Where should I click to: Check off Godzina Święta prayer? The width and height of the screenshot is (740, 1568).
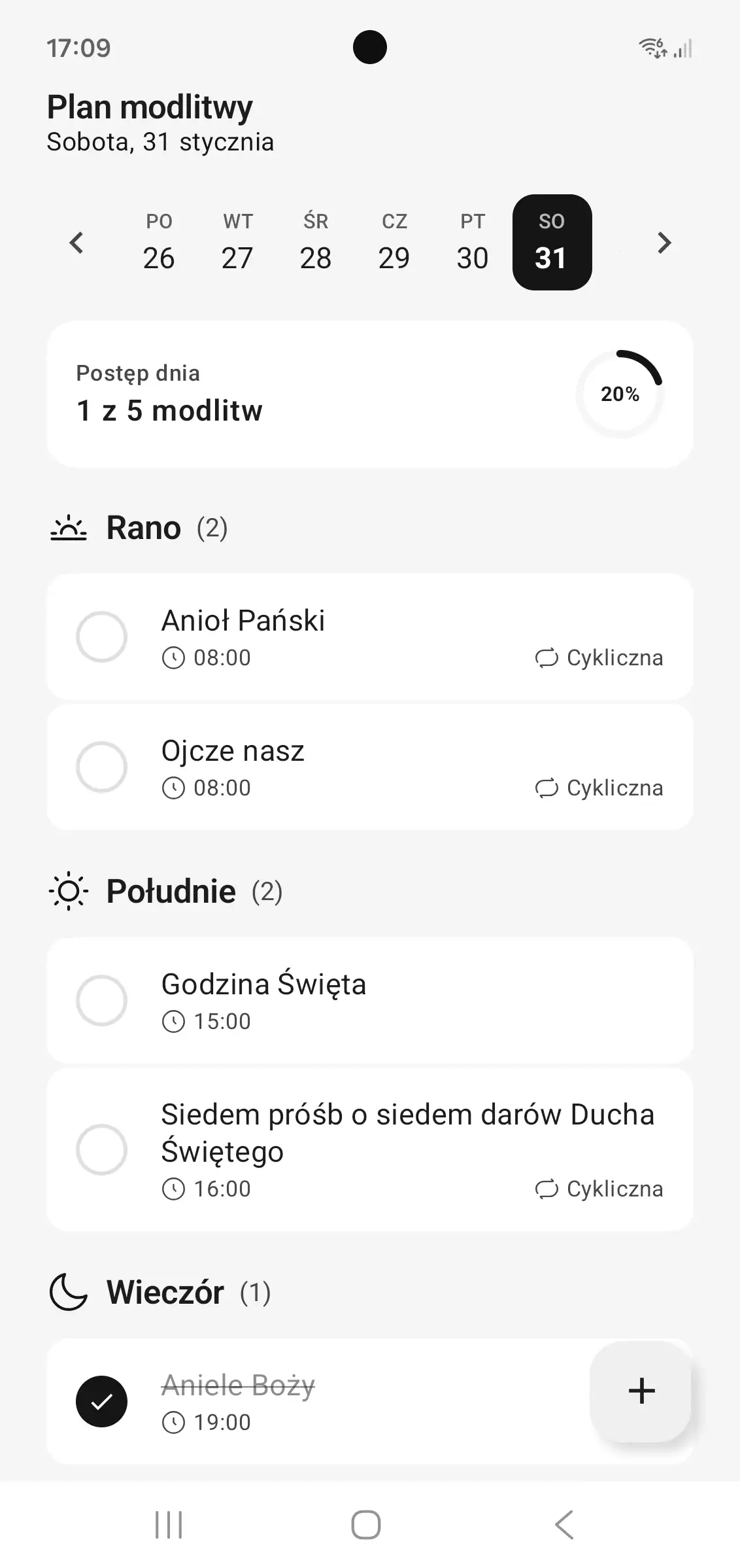tap(102, 1000)
